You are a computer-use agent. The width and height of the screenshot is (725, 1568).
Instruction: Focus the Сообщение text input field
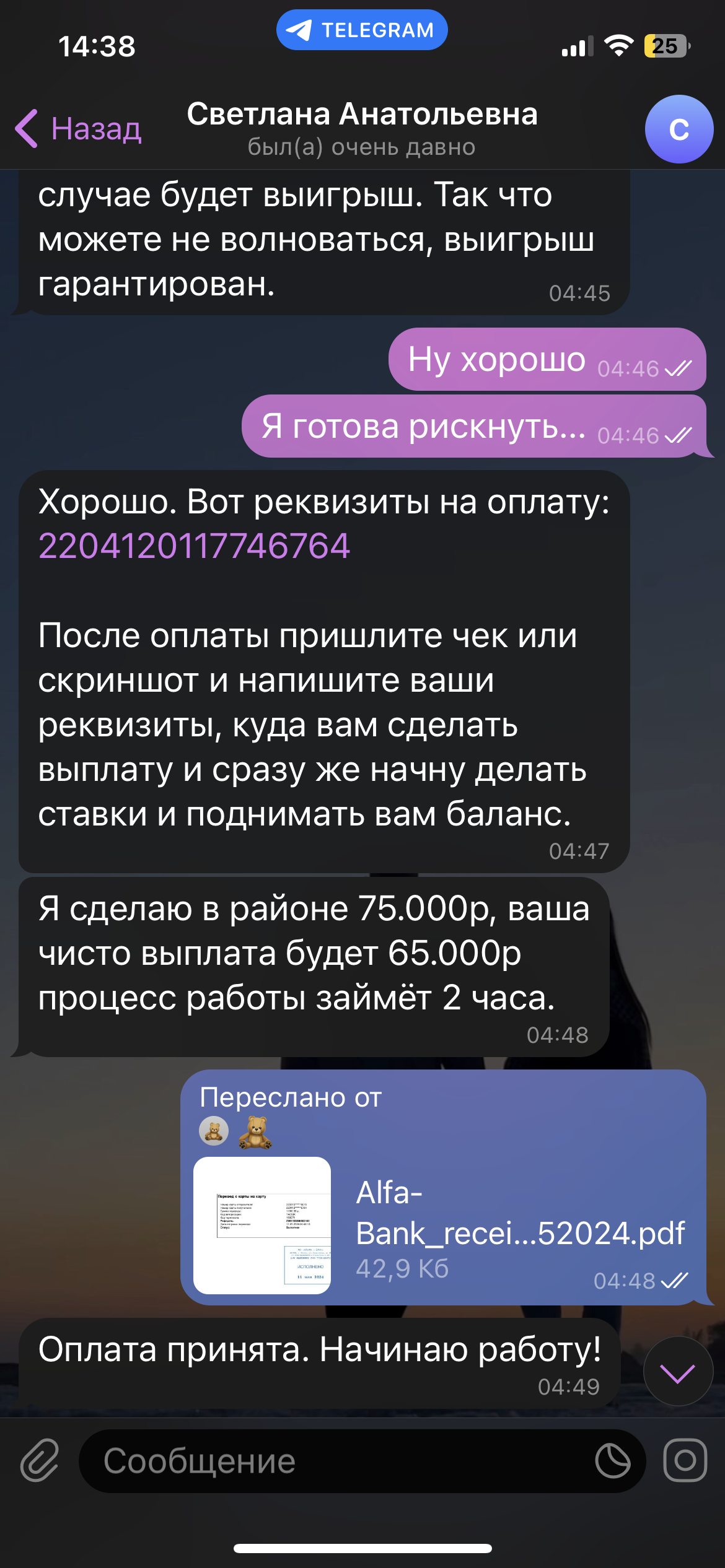[x=335, y=1461]
